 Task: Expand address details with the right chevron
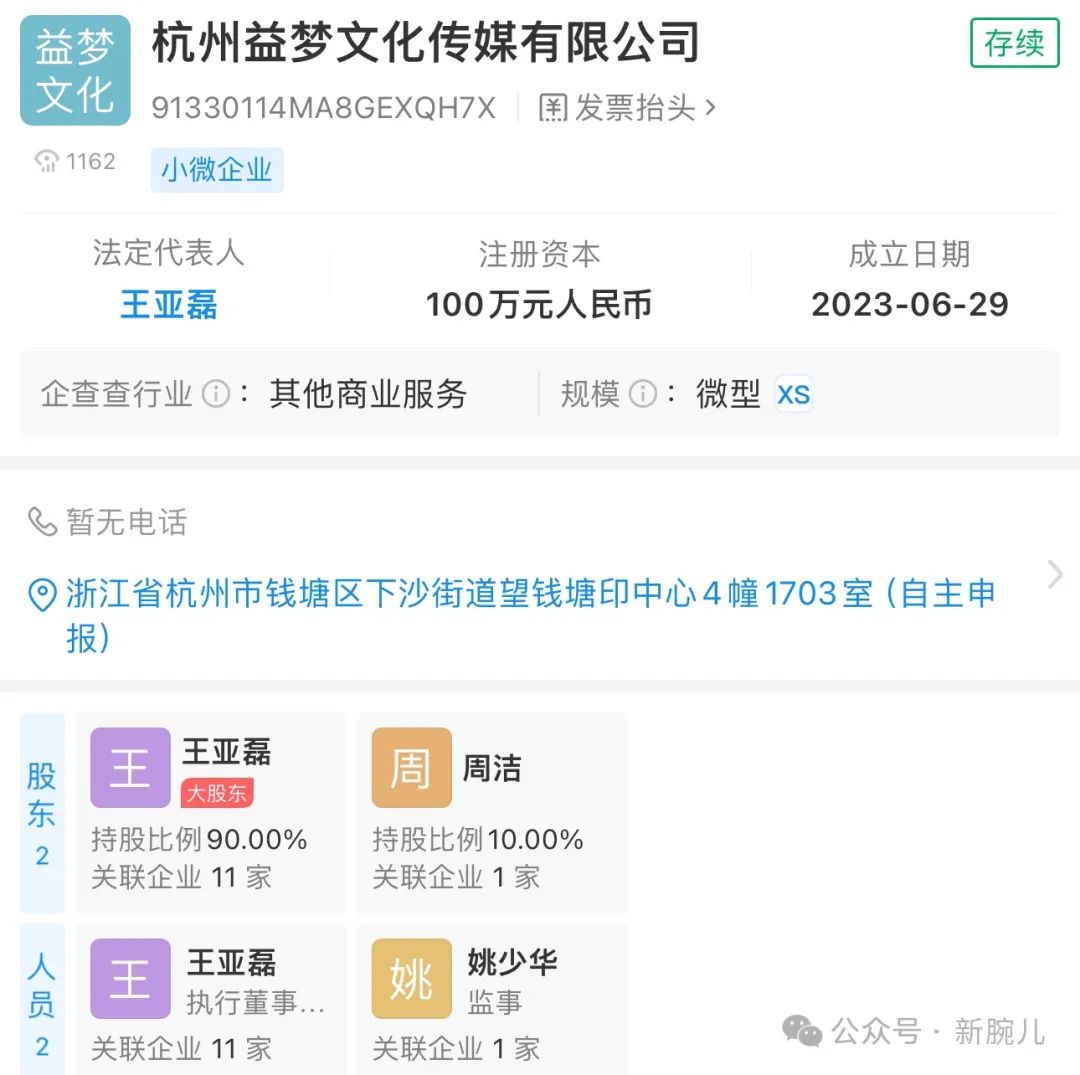point(1054,575)
